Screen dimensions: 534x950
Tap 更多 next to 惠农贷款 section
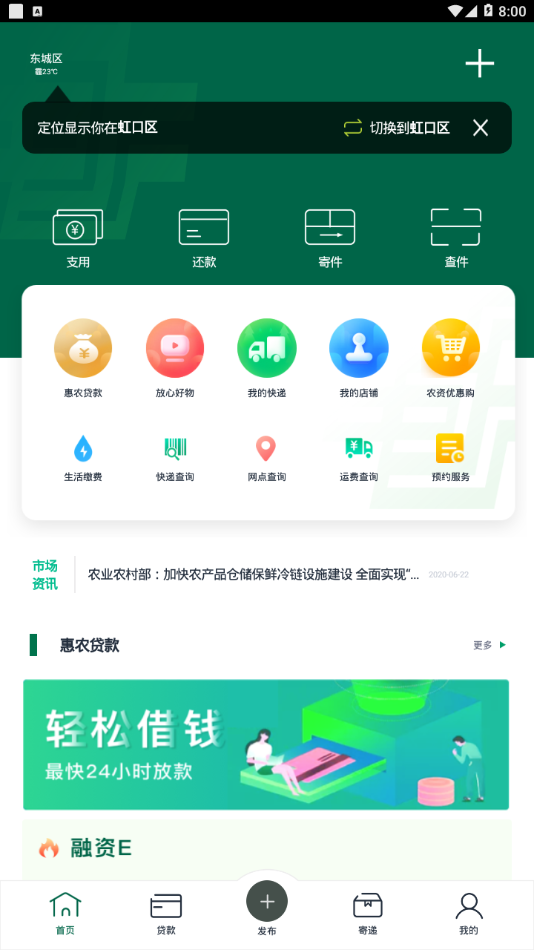coord(490,645)
